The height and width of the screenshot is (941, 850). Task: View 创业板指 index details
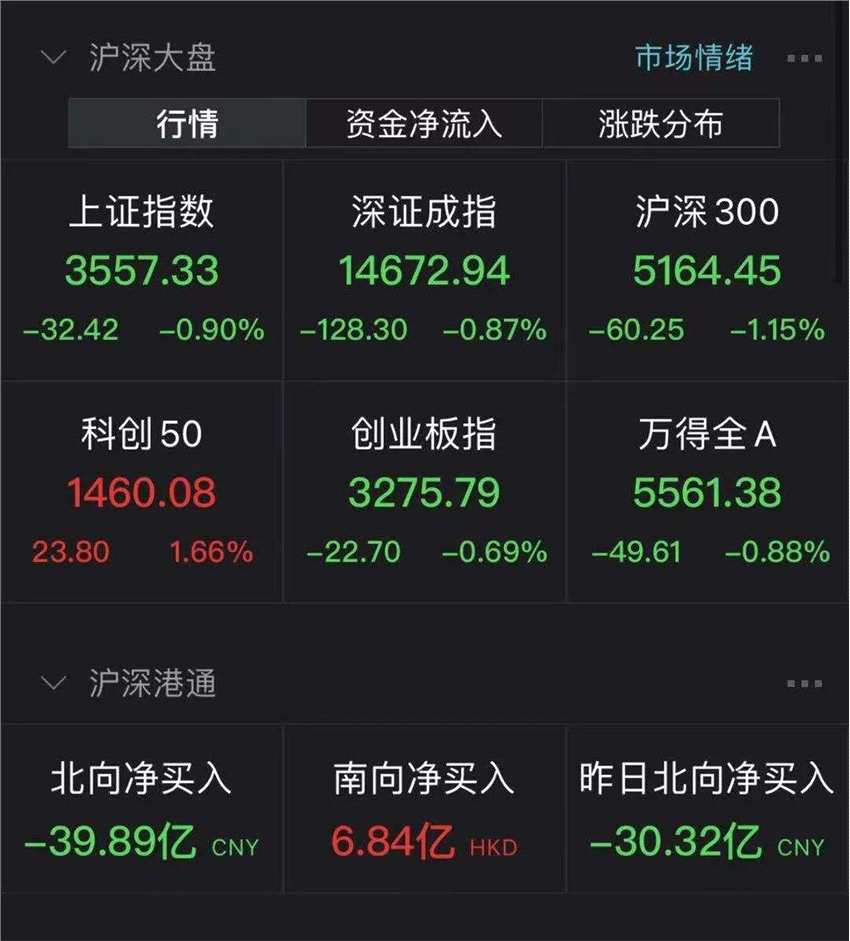click(424, 492)
